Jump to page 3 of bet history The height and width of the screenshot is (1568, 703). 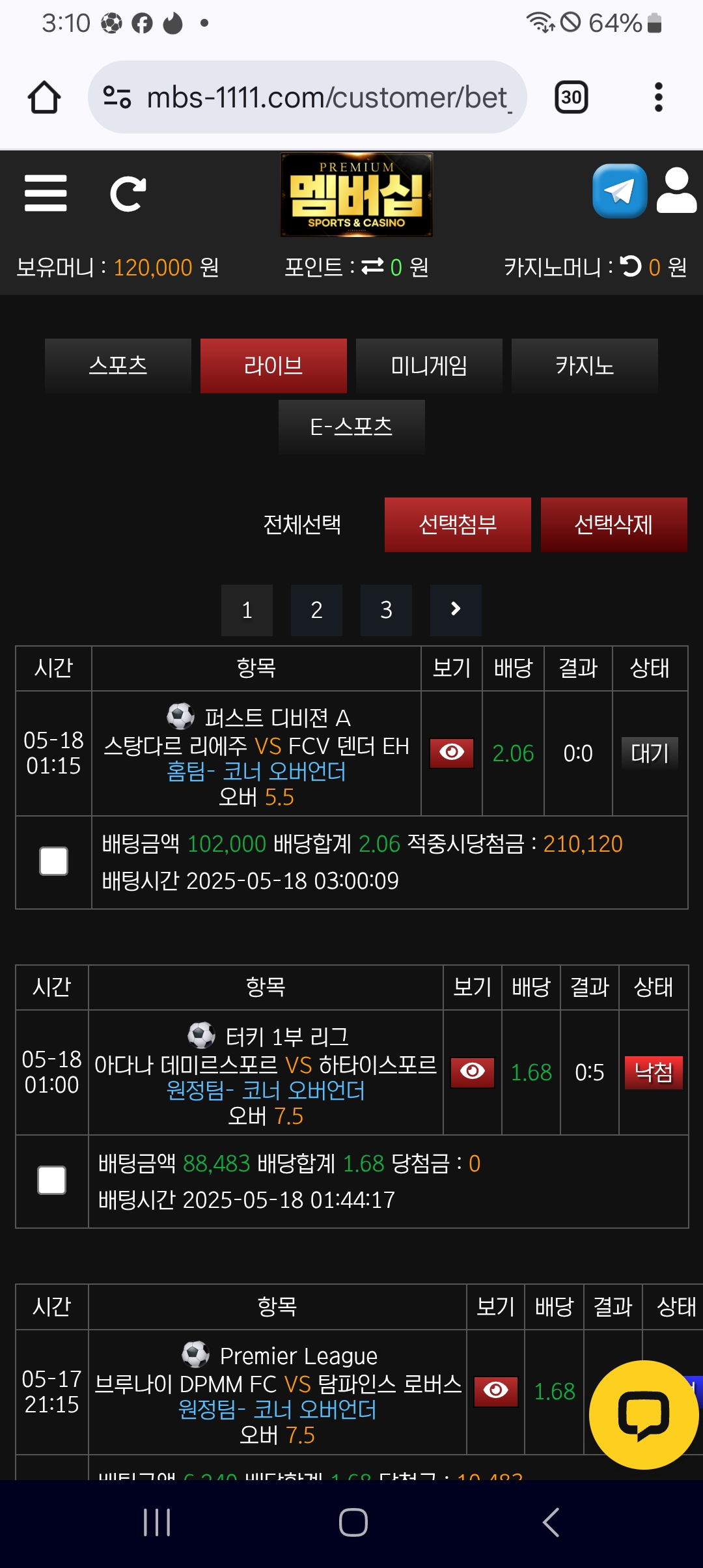pyautogui.click(x=386, y=610)
